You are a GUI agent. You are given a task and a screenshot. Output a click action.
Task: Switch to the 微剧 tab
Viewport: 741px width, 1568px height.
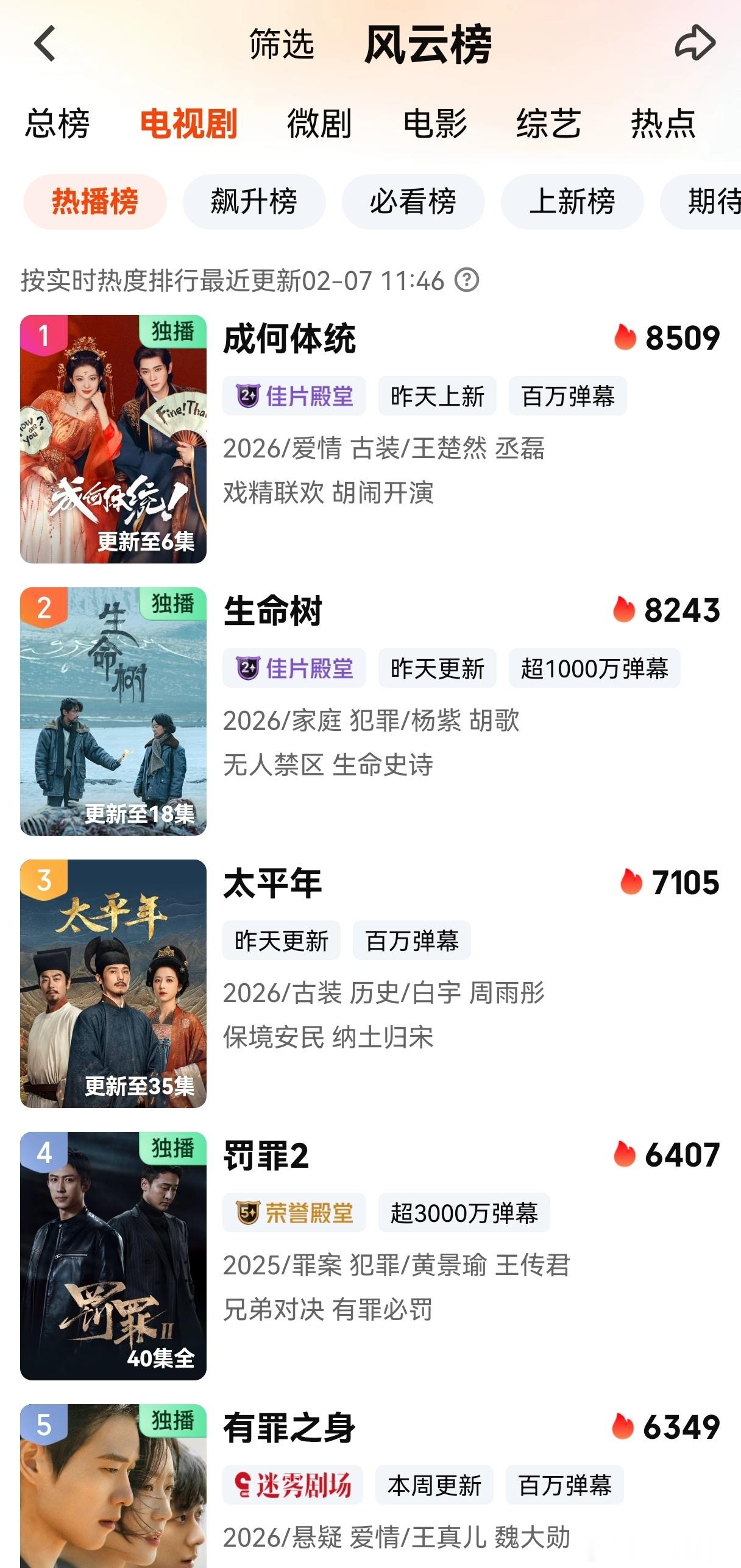(x=319, y=124)
